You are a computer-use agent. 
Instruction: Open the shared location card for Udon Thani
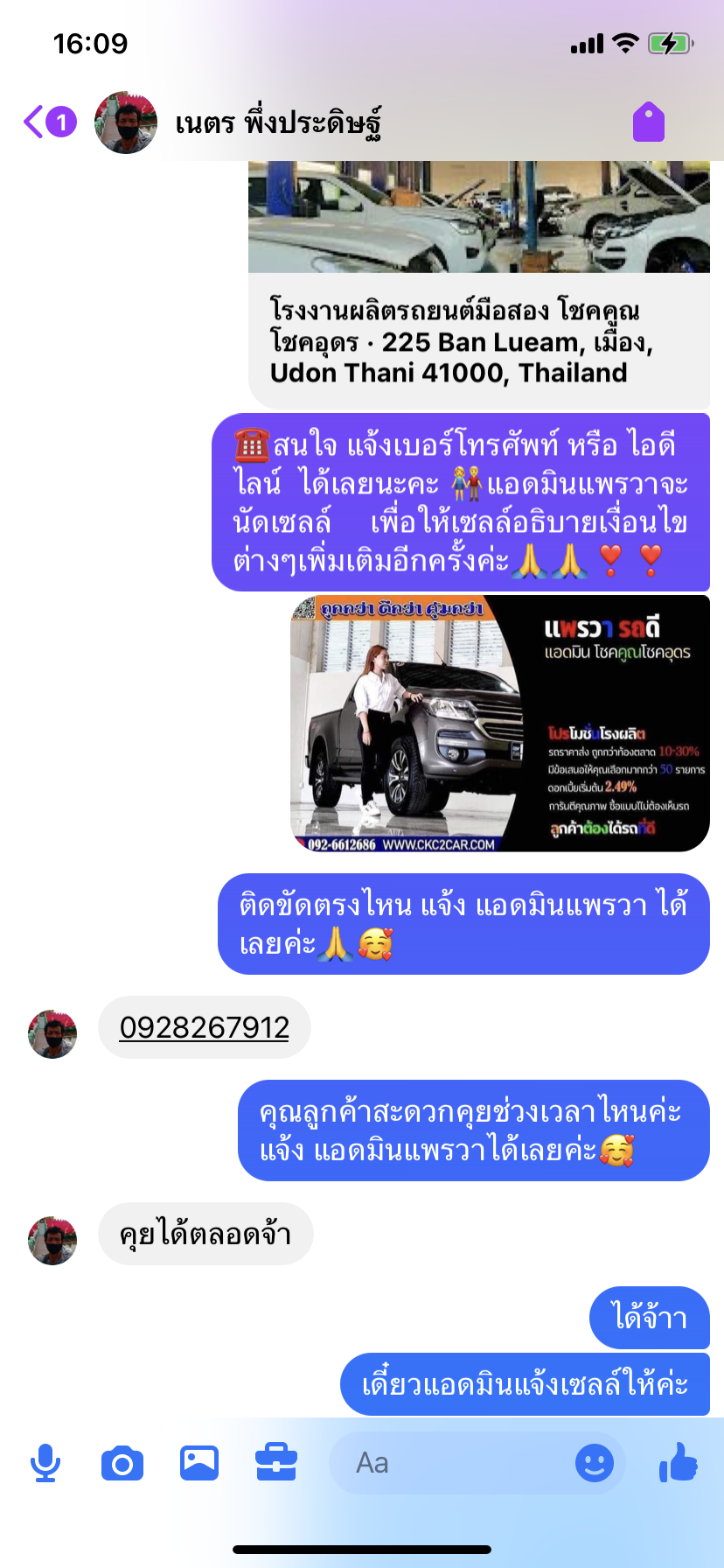tap(479, 284)
